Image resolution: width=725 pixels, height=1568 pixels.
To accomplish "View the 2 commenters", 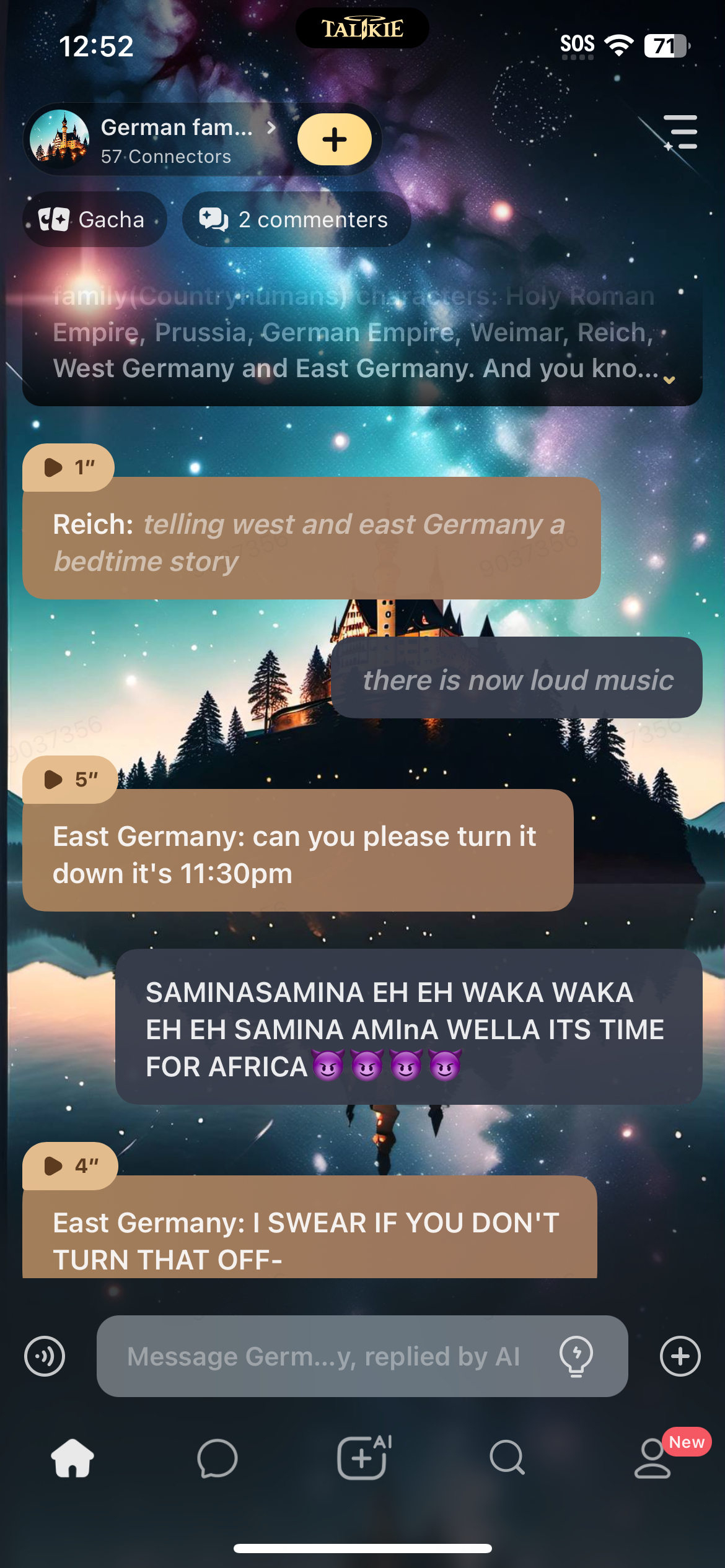I will [x=296, y=220].
